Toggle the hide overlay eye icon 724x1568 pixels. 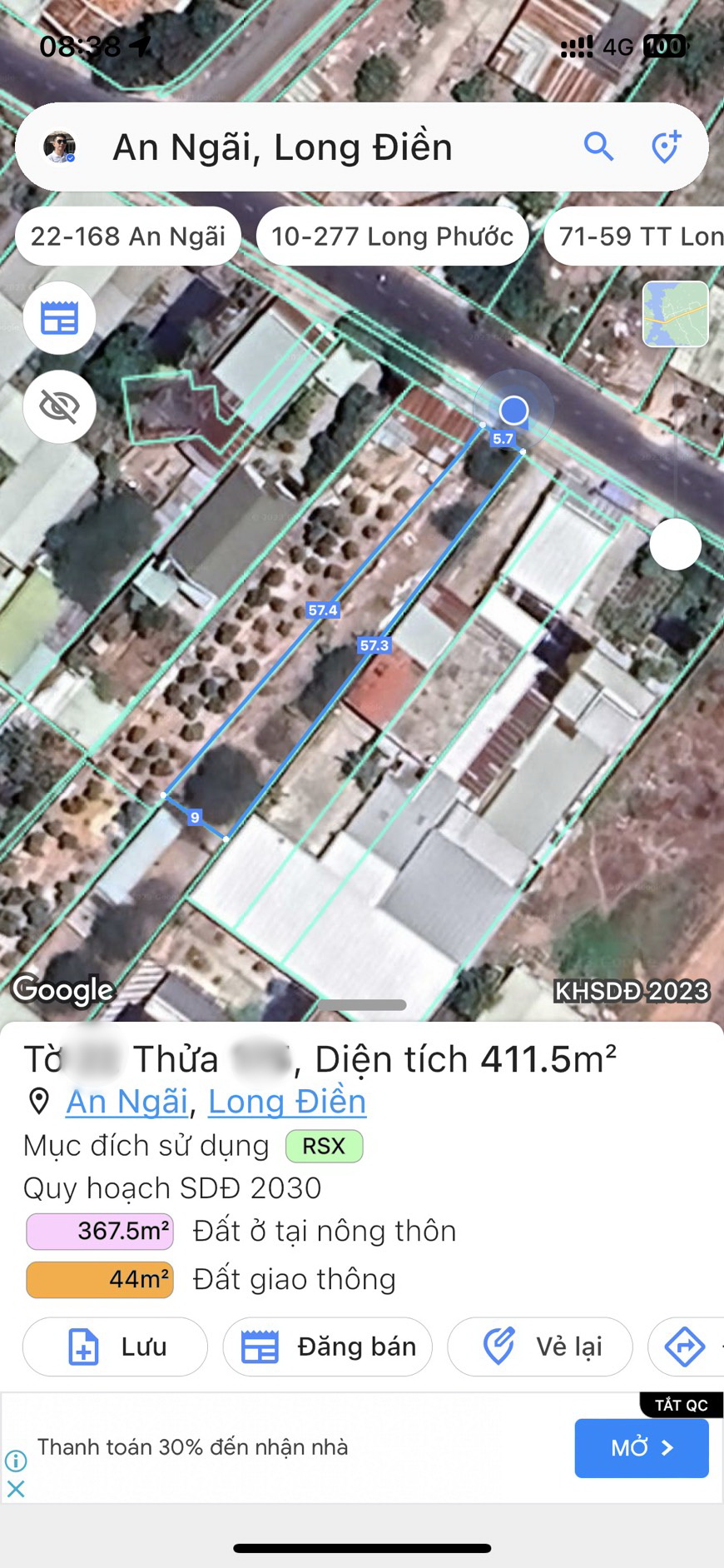tap(60, 406)
